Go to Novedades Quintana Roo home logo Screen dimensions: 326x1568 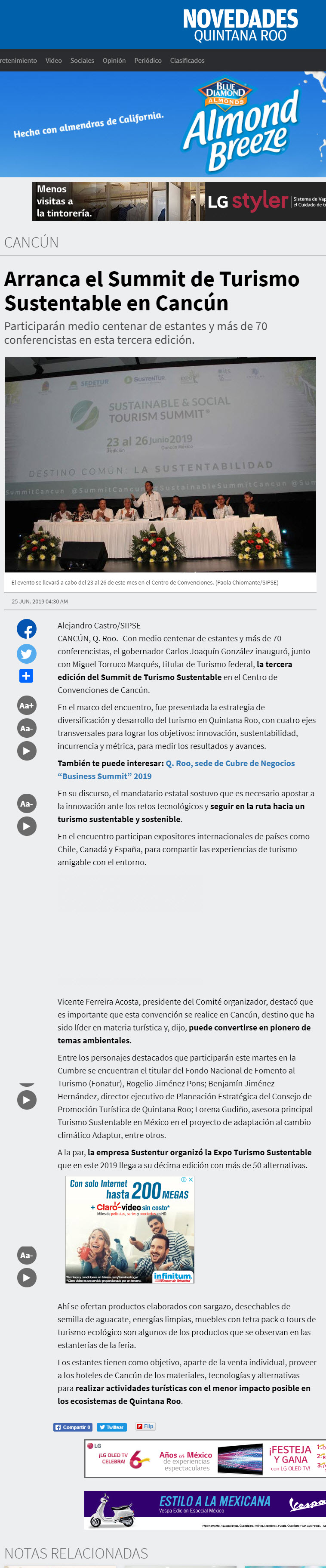click(x=240, y=25)
